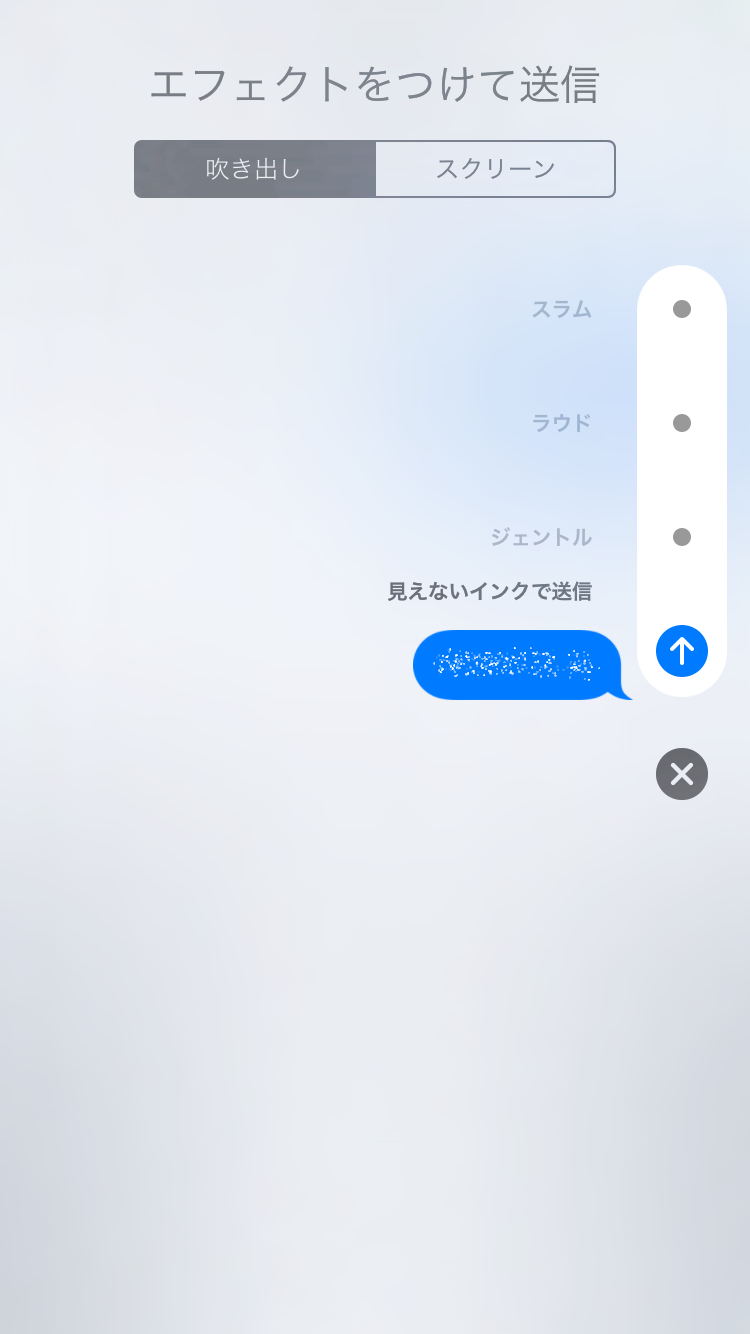750x1334 pixels.
Task: Choose the スラム bubble effect
Action: [682, 309]
